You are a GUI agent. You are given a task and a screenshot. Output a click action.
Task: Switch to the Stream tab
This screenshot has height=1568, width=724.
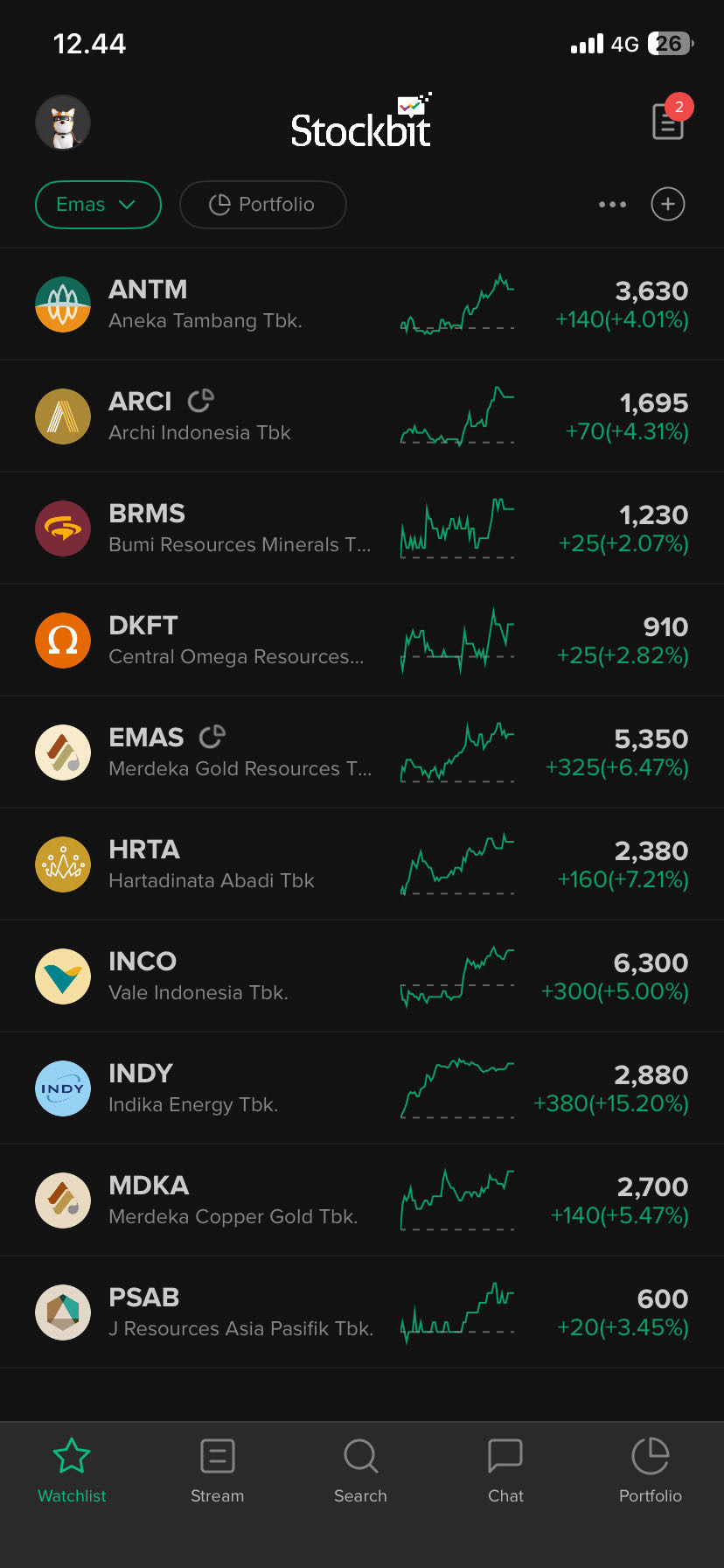[217, 1472]
